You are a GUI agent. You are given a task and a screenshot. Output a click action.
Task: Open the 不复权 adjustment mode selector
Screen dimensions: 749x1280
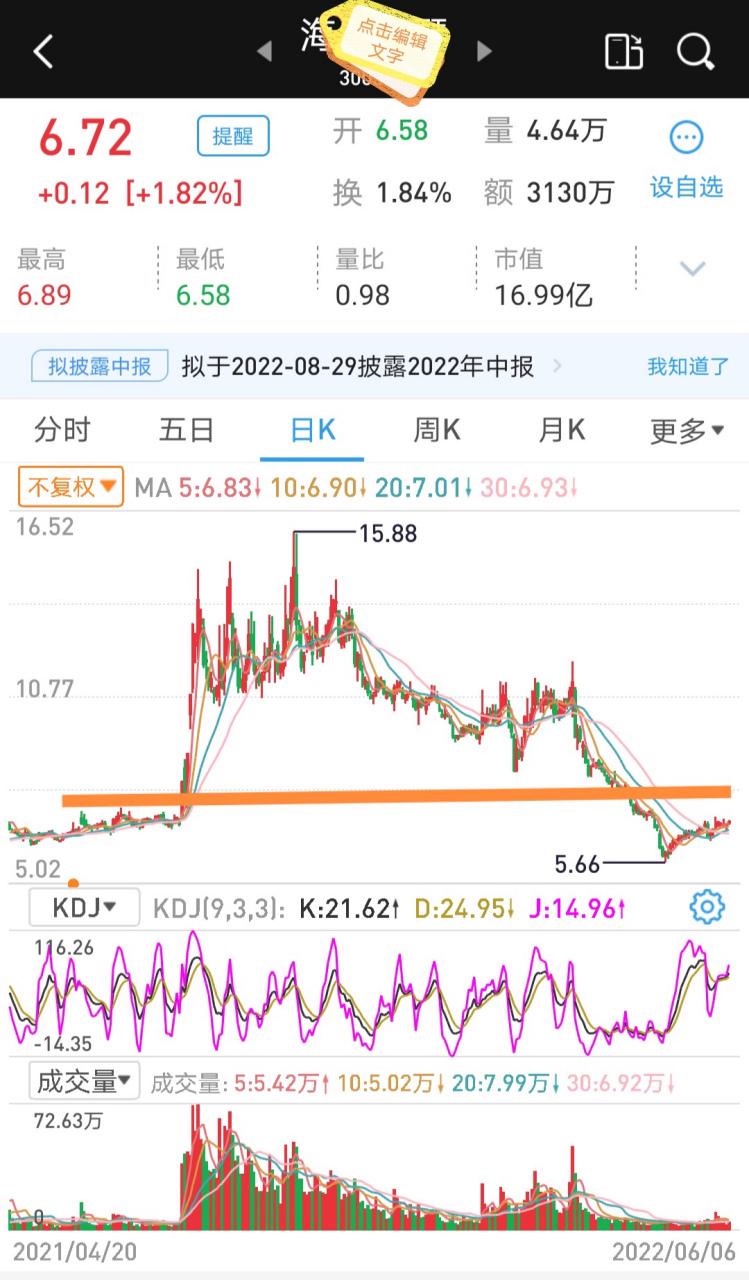(68, 487)
